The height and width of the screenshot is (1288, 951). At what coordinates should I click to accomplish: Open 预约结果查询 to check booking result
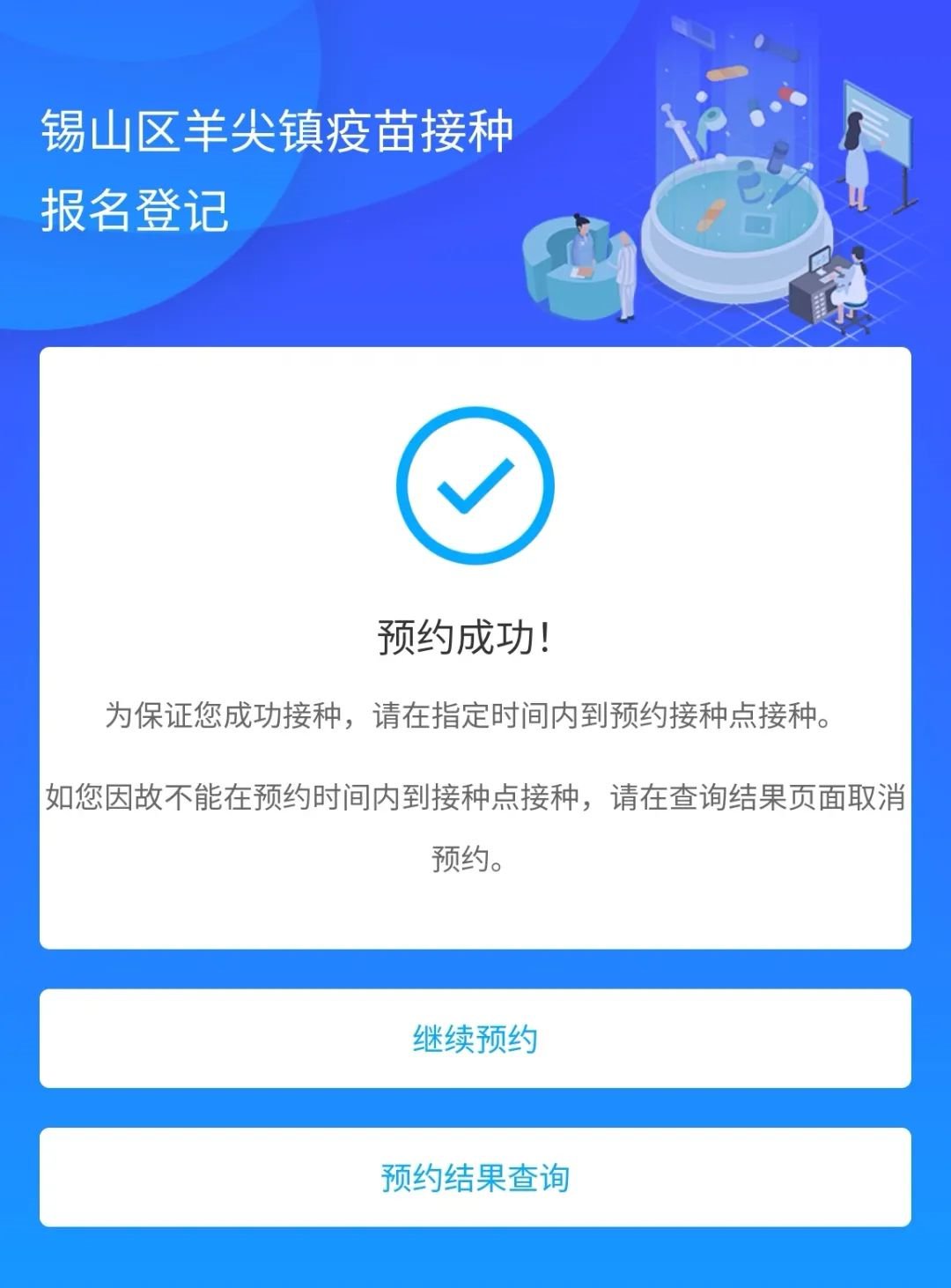pos(475,1177)
